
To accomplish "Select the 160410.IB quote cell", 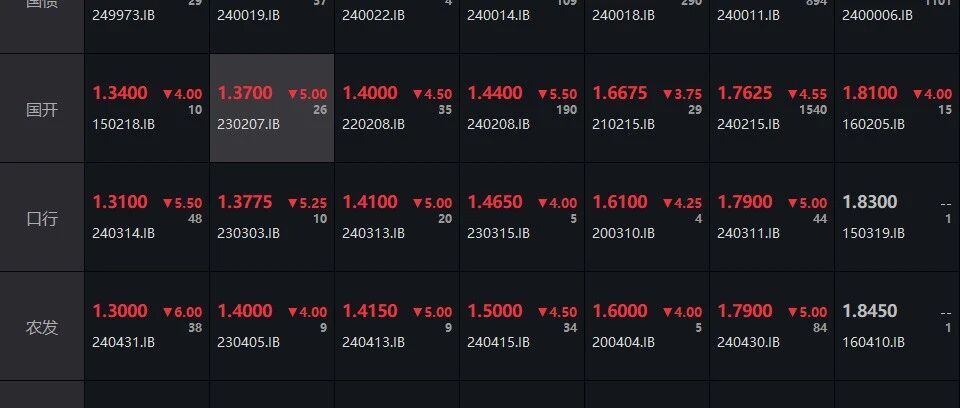I will 897,326.
